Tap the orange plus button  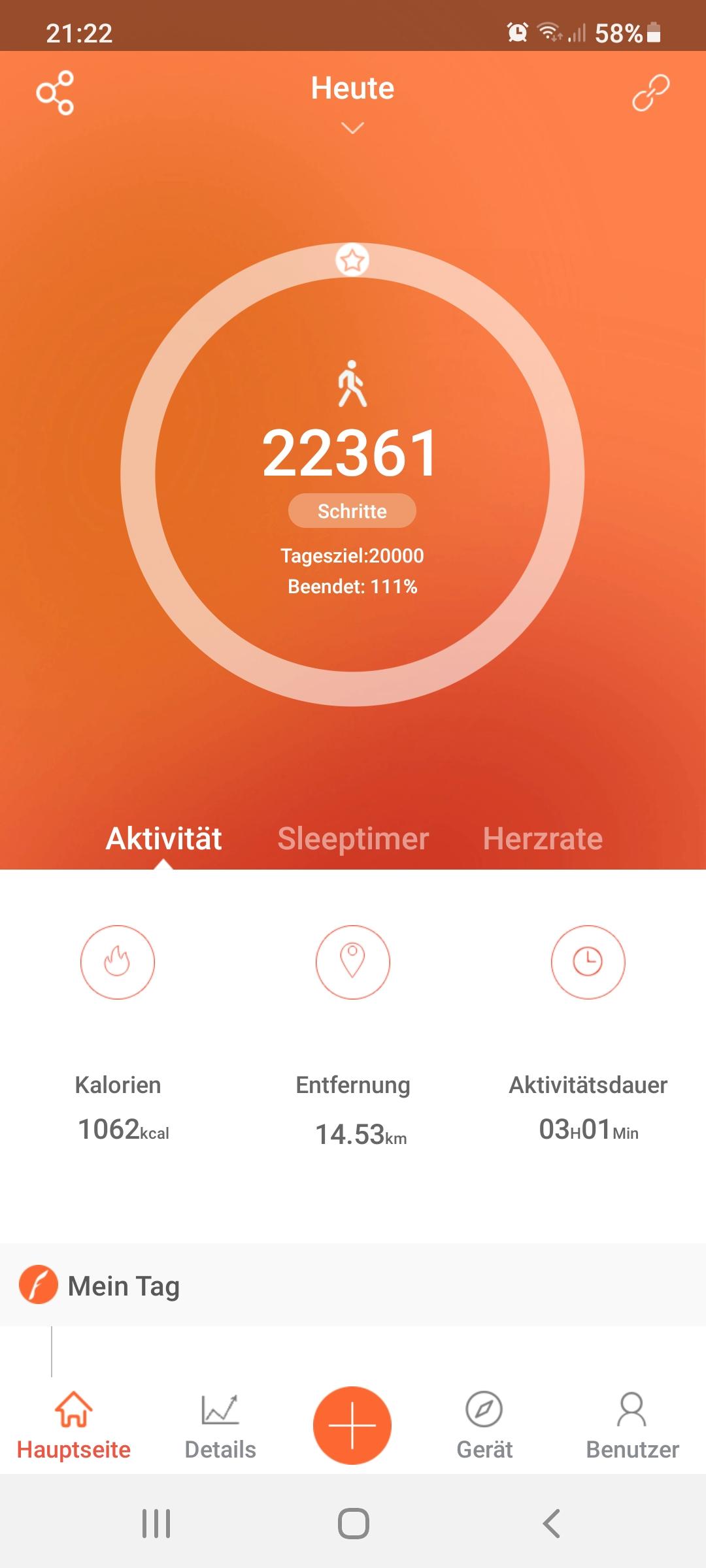click(x=352, y=1426)
